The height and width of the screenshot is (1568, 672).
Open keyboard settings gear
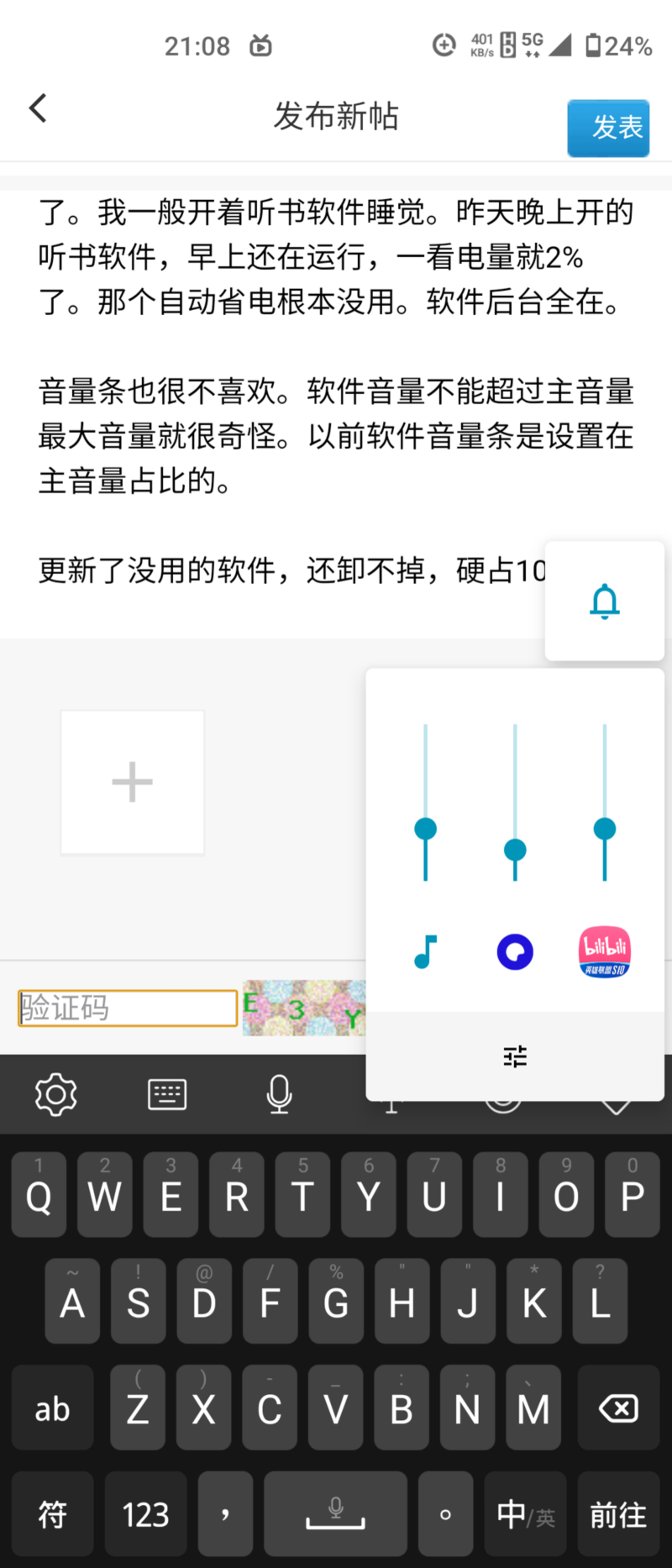56,1094
